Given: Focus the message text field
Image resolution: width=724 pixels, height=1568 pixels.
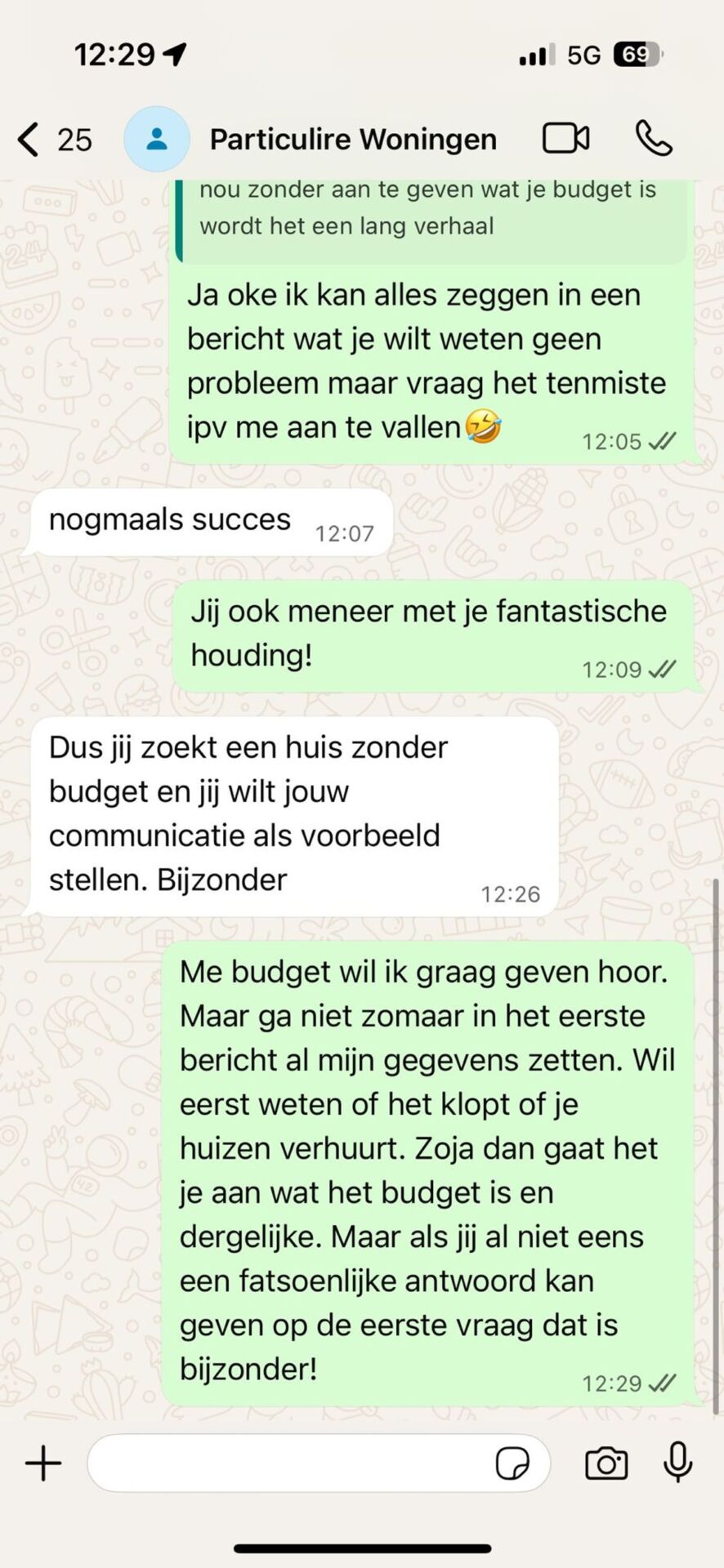Looking at the screenshot, I should tap(286, 1463).
